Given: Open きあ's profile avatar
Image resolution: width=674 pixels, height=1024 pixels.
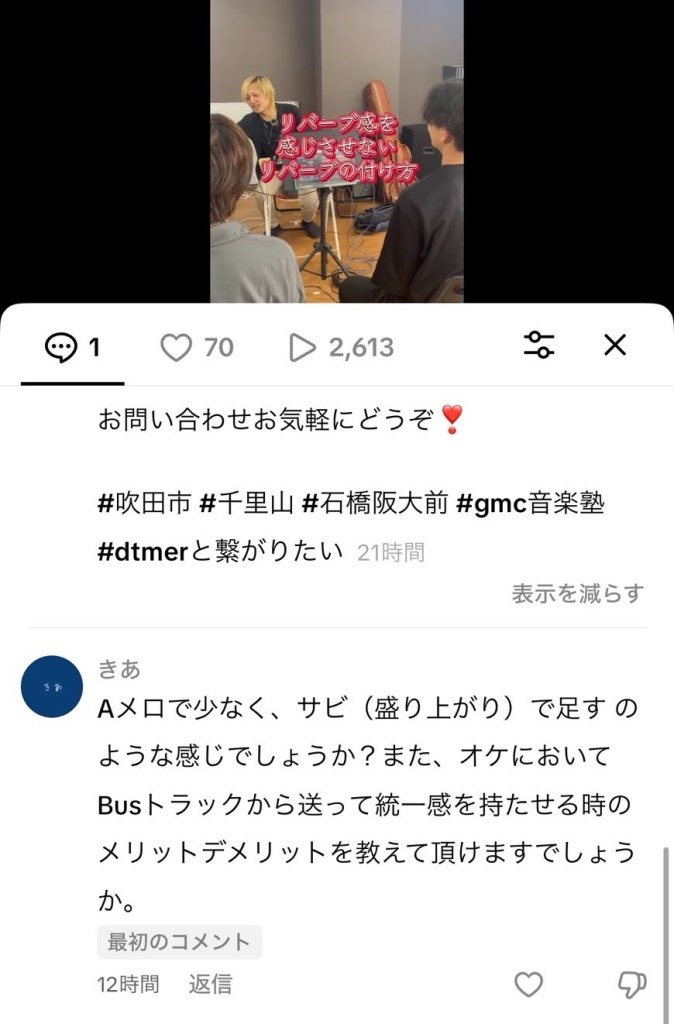Looking at the screenshot, I should pyautogui.click(x=51, y=686).
